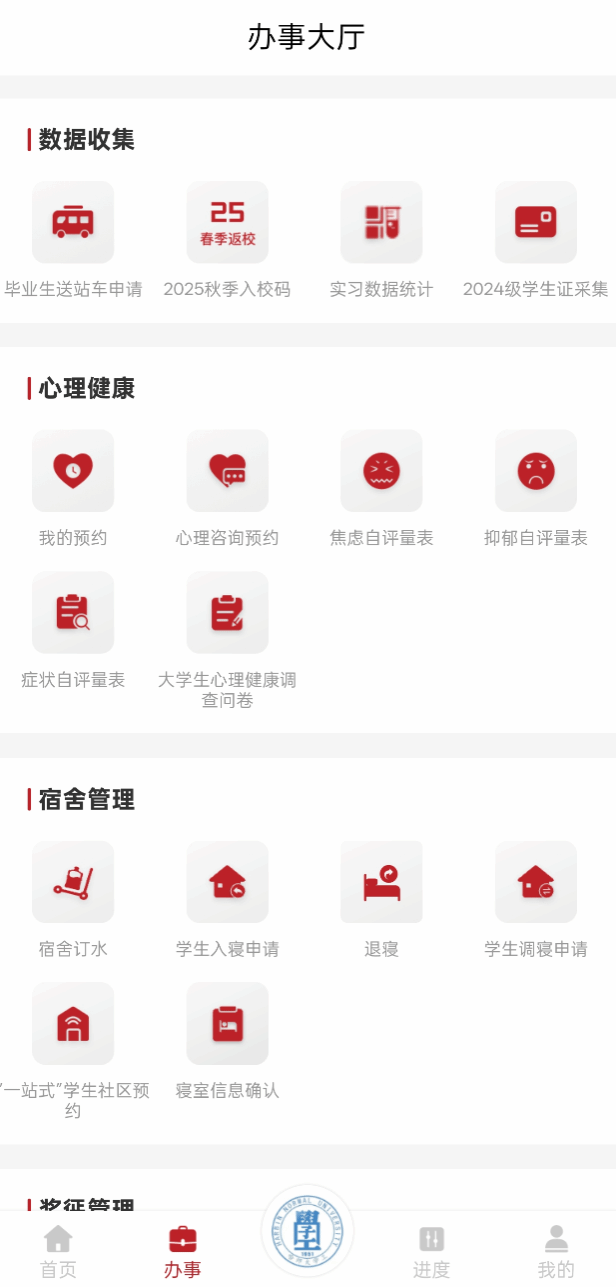Open 2025秋季入校码
616x1287 pixels.
pyautogui.click(x=227, y=222)
